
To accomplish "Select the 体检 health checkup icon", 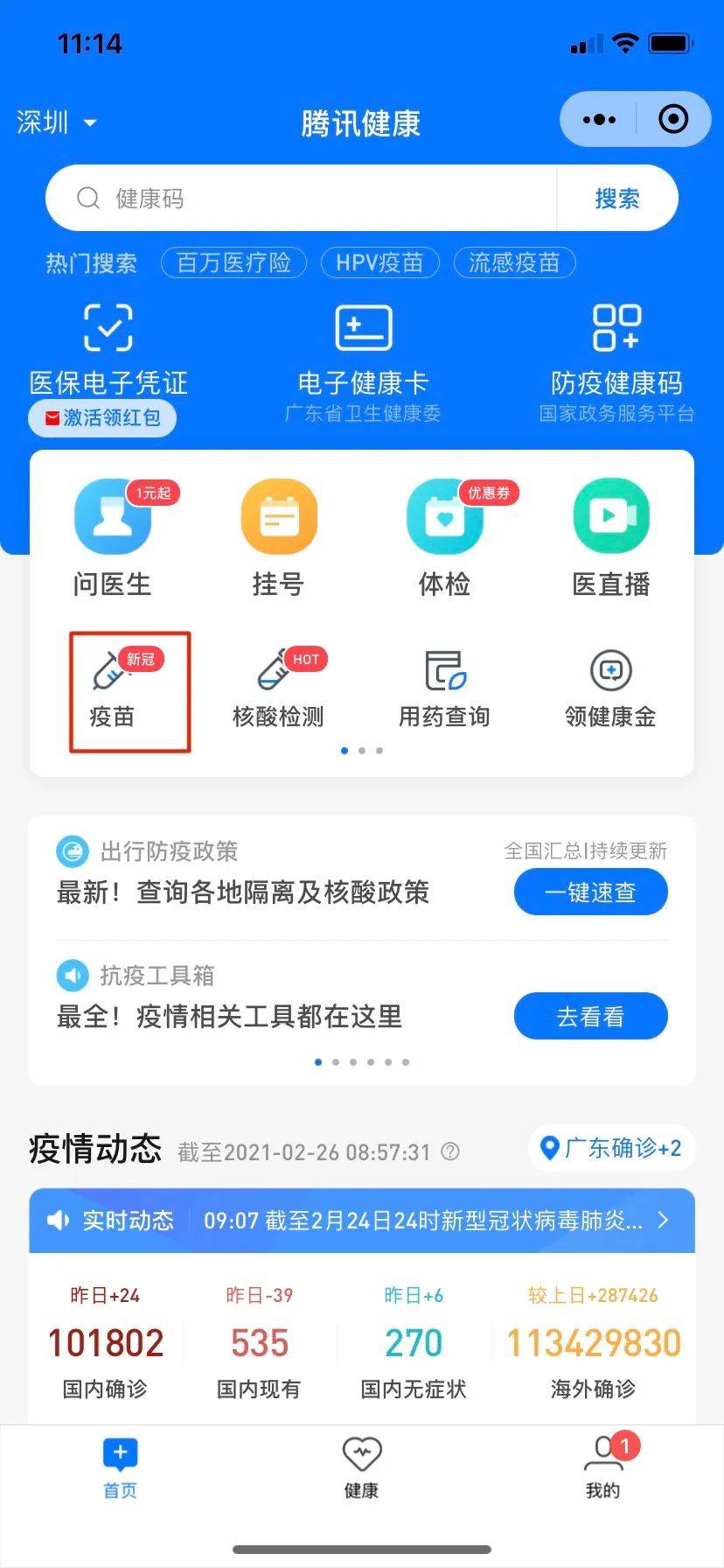I will (444, 534).
